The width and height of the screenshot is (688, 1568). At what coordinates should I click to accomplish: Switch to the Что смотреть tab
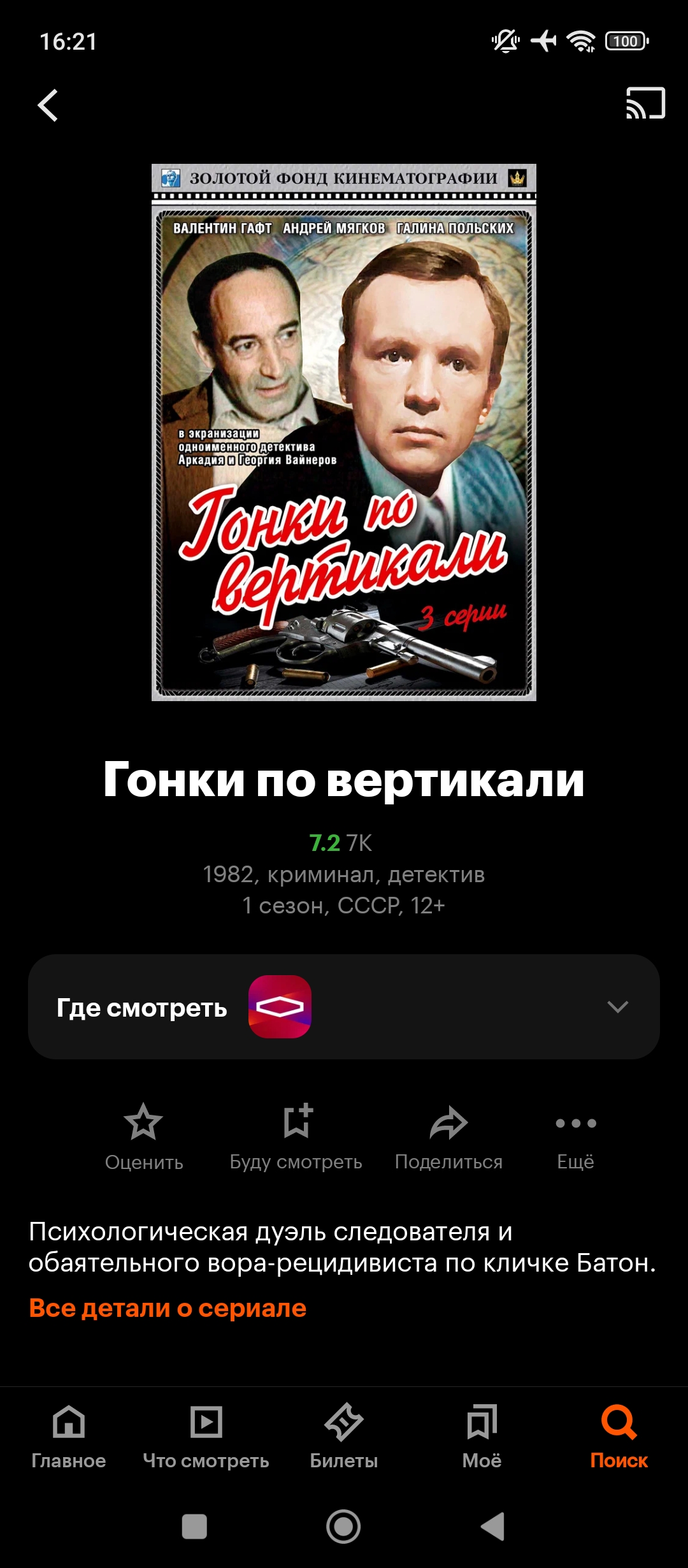click(206, 1434)
